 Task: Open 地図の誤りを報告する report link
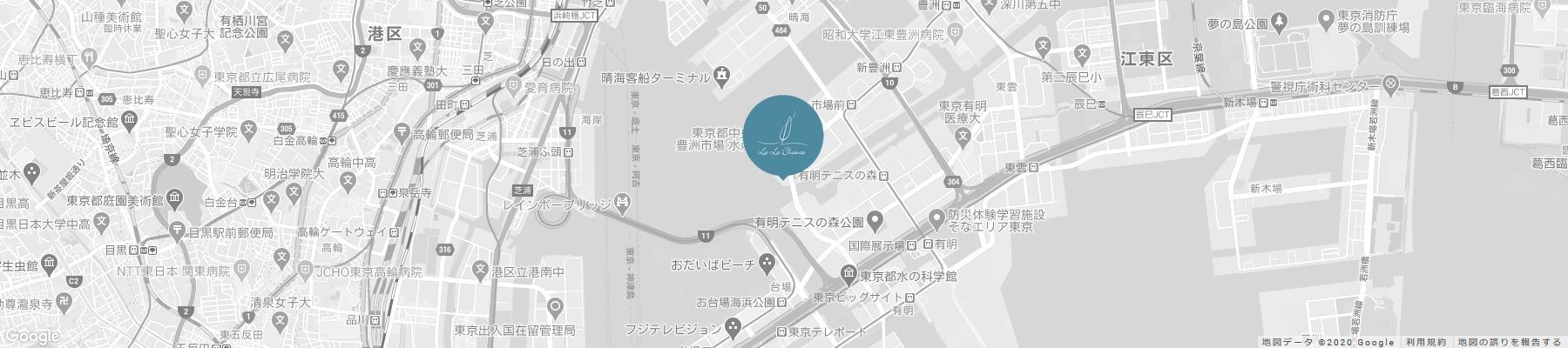1510,342
